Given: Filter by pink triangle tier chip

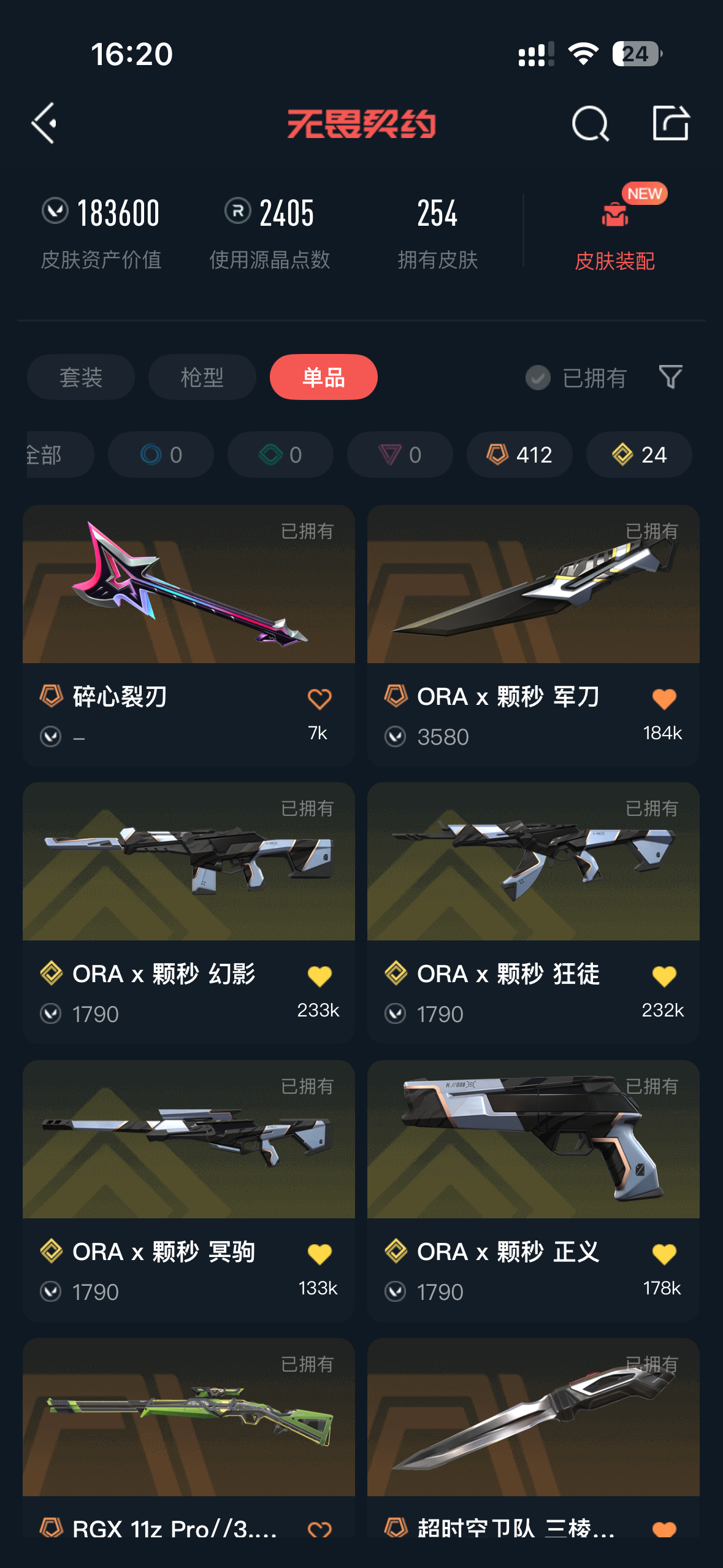Looking at the screenshot, I should click(x=400, y=455).
